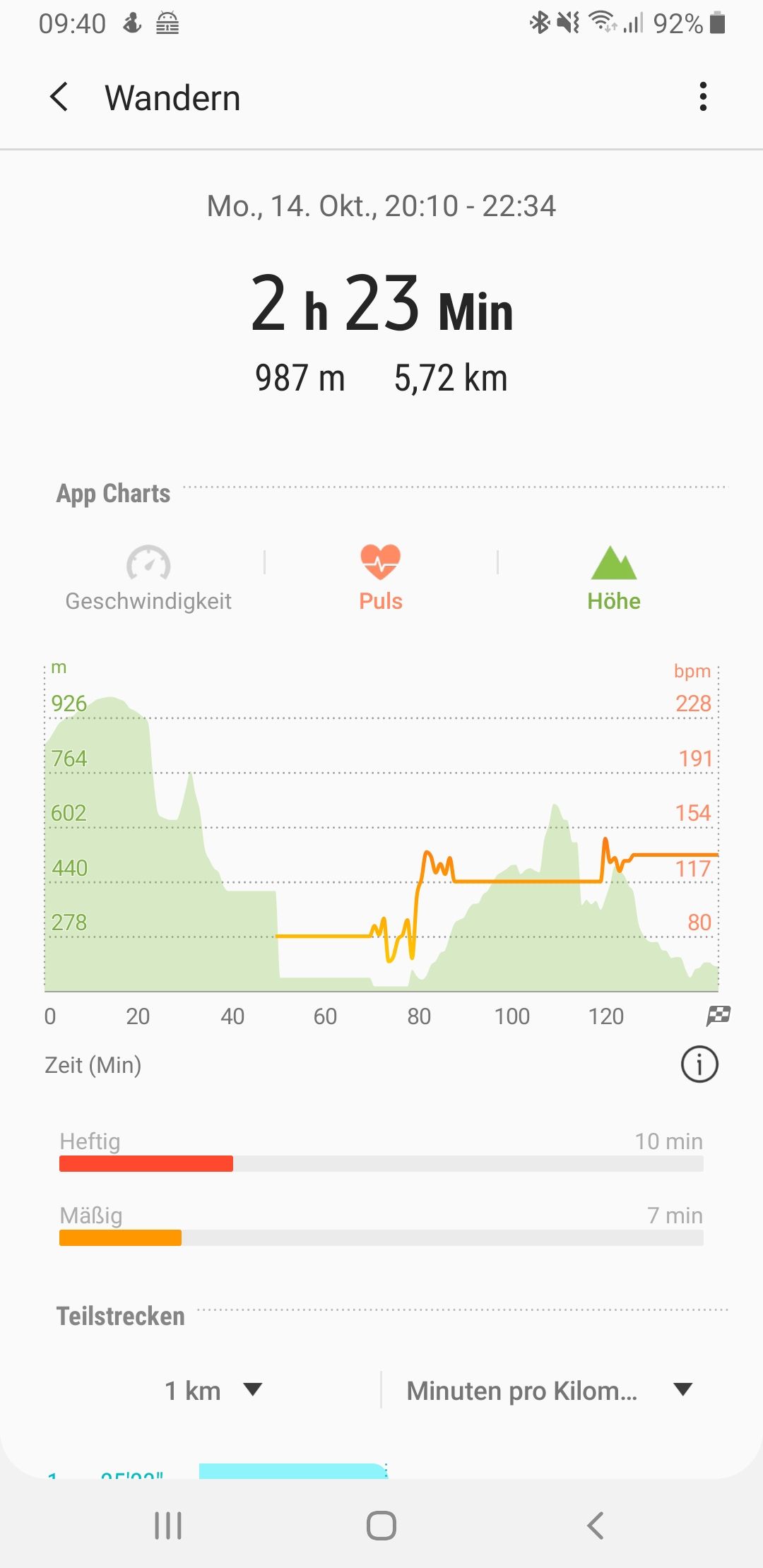Expand the 1 km split distance dropdown
763x1568 pixels.
[213, 1391]
